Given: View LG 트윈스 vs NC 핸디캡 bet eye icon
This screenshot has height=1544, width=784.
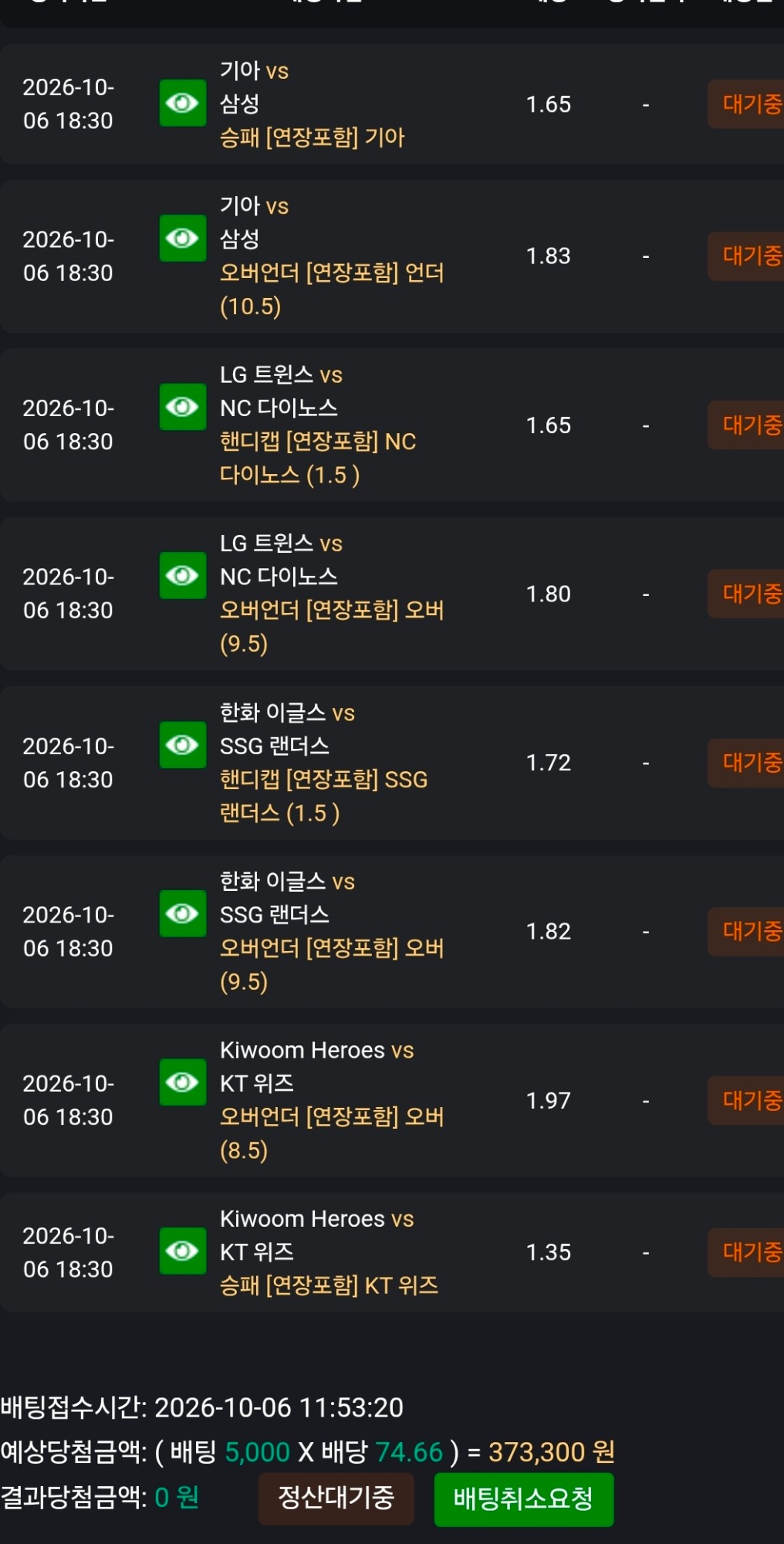Looking at the screenshot, I should 183,407.
